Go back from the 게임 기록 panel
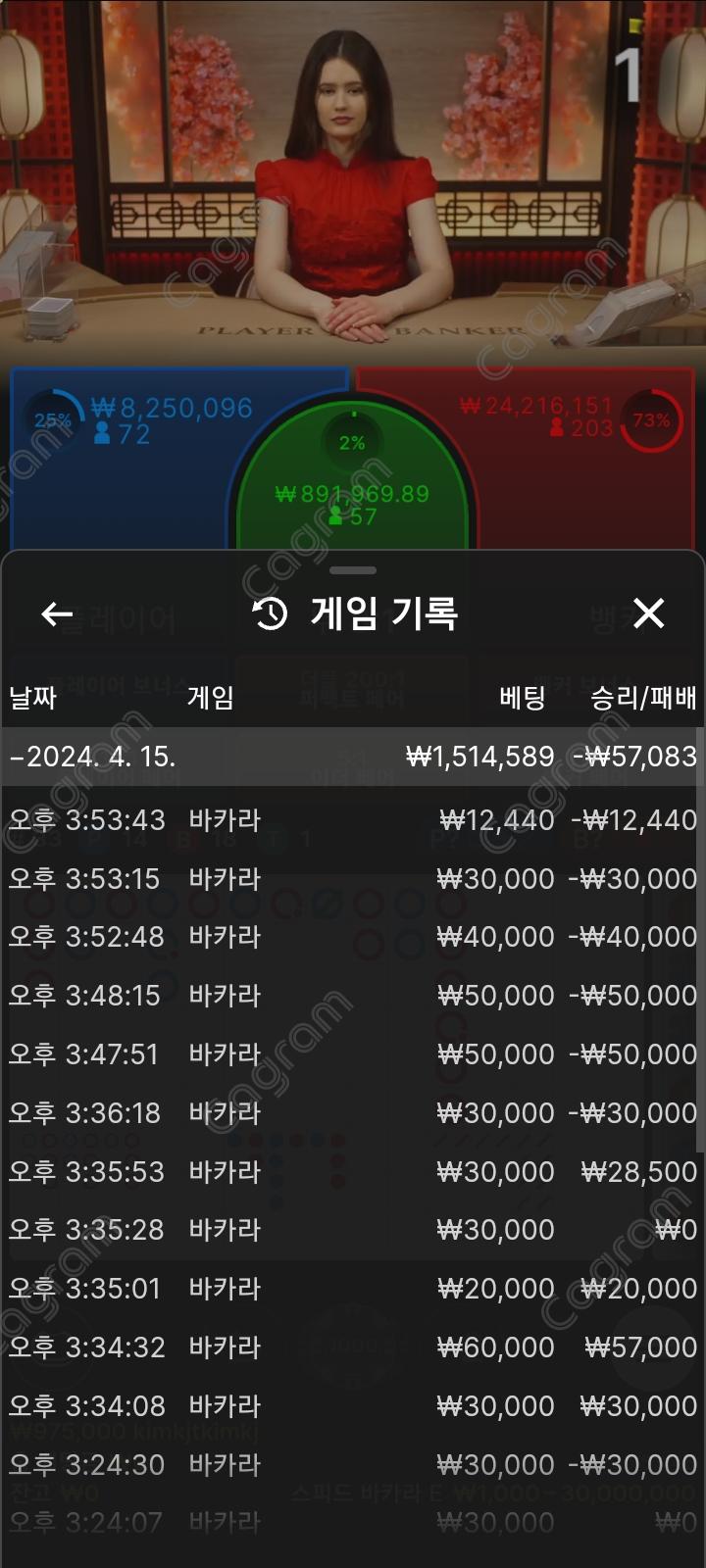706x1568 pixels. 57,614
